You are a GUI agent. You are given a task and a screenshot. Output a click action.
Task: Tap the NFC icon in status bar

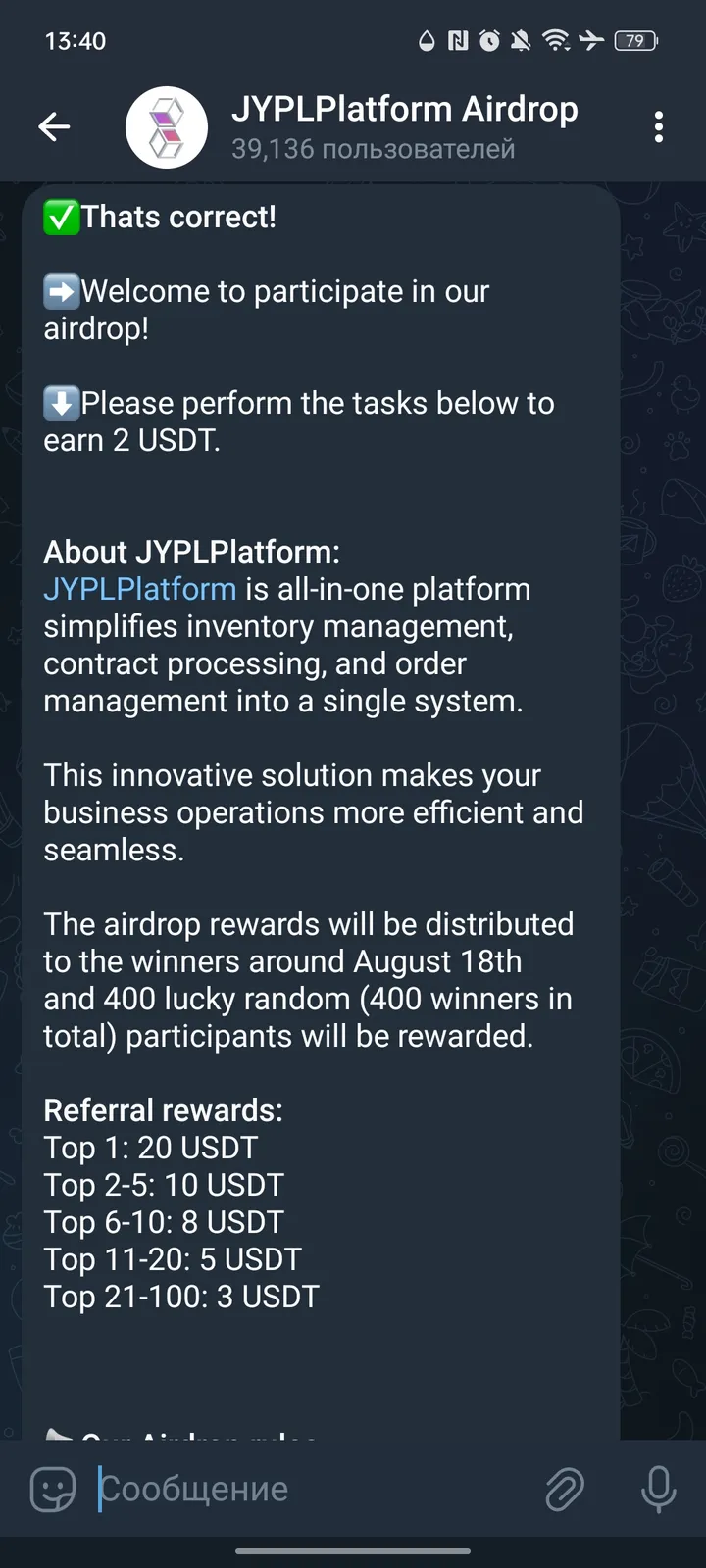click(457, 41)
